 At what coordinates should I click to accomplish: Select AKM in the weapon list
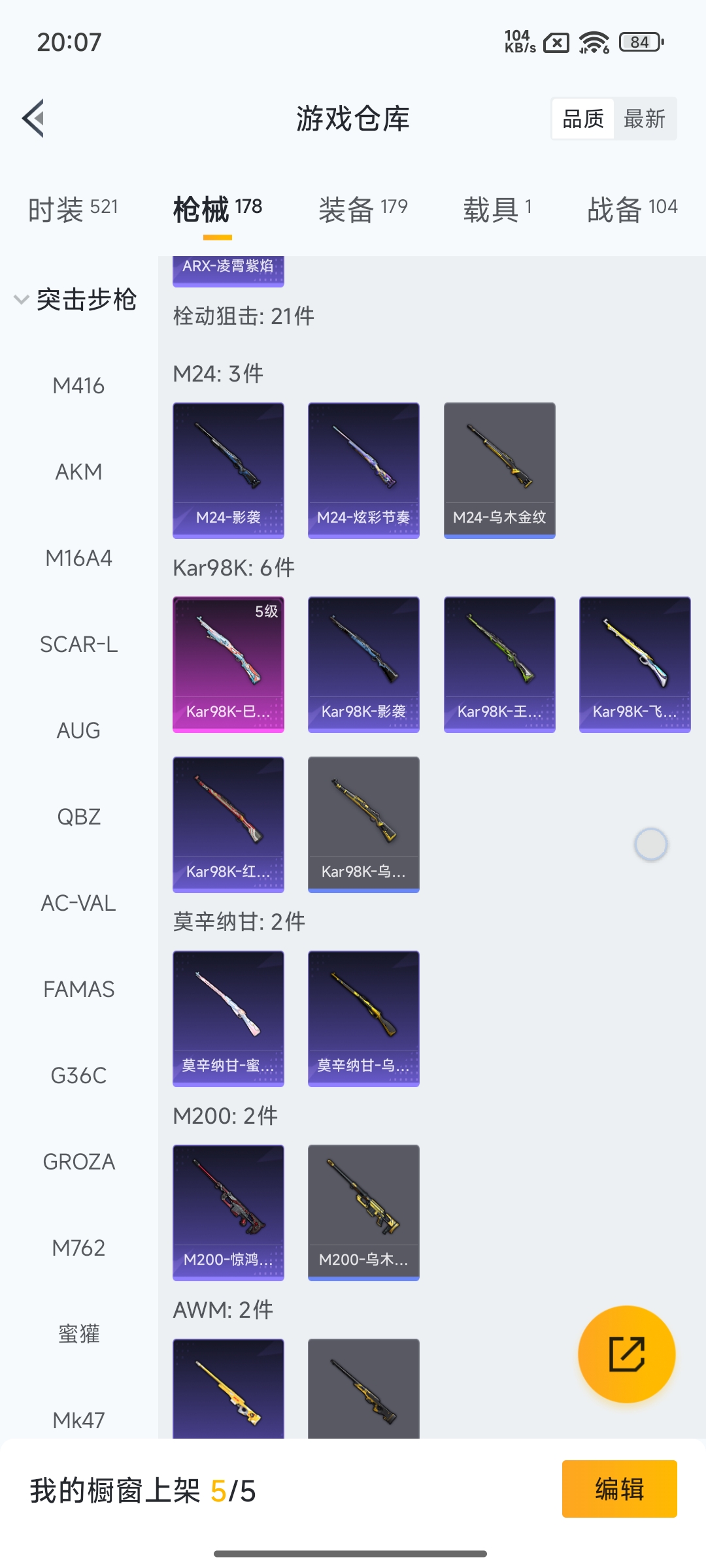click(78, 472)
